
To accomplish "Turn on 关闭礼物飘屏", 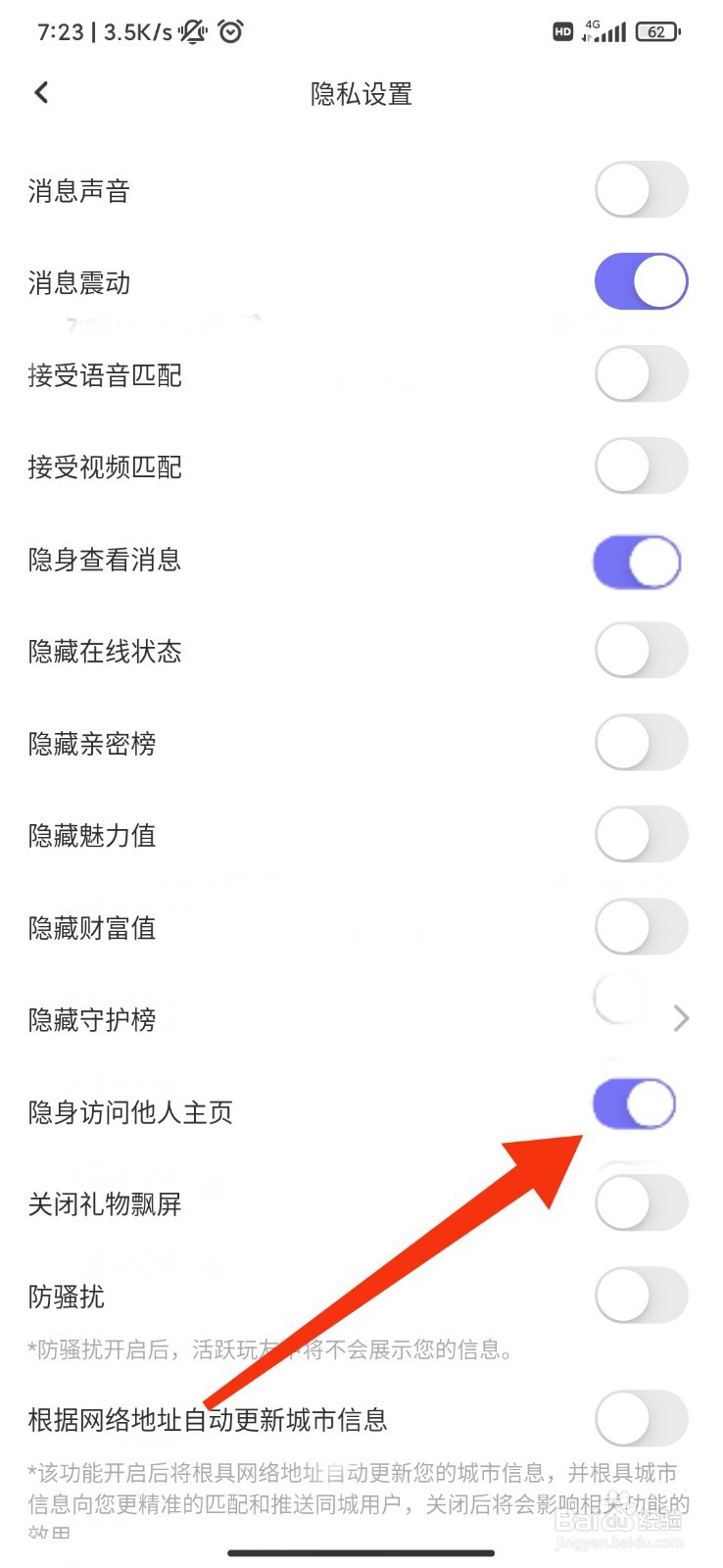I will pos(641,1203).
